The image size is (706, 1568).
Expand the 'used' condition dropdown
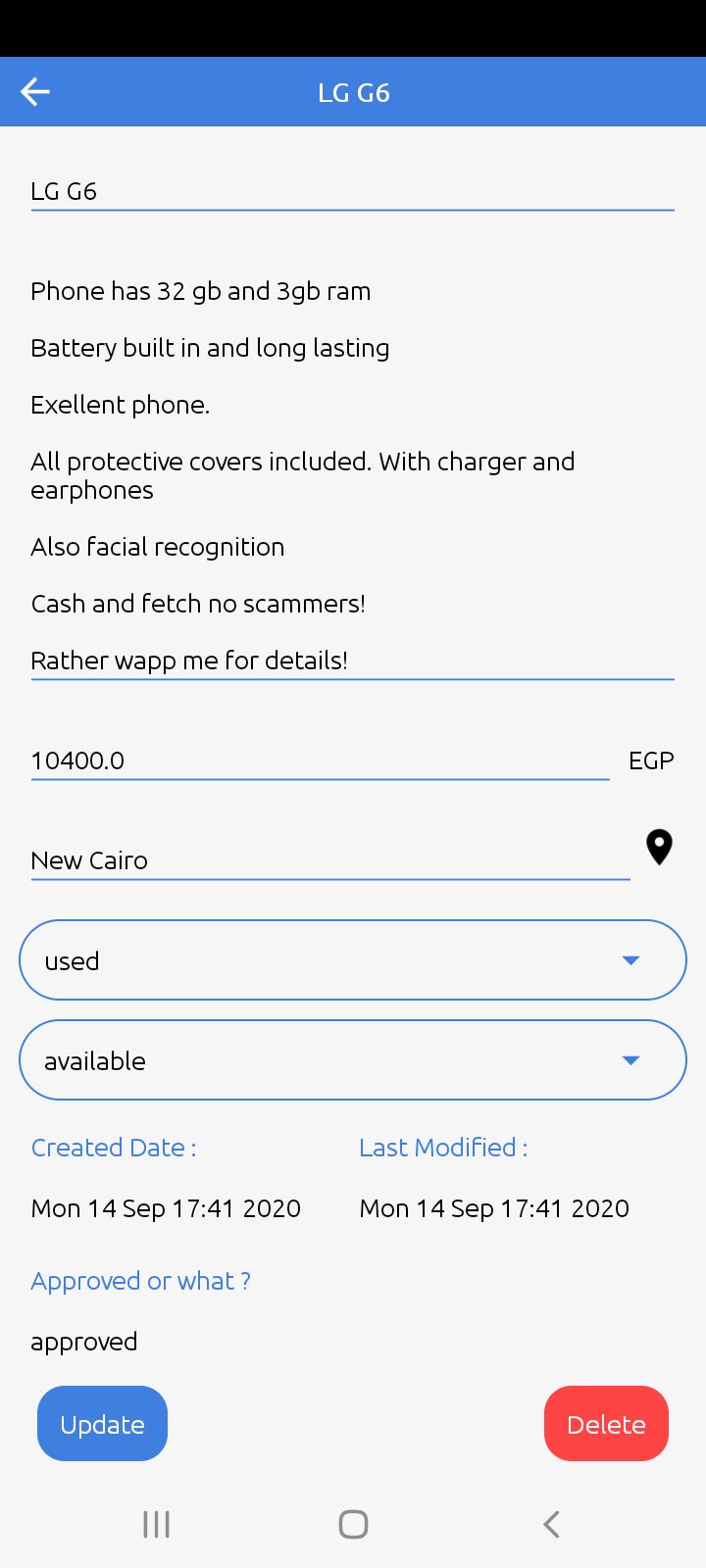353,960
